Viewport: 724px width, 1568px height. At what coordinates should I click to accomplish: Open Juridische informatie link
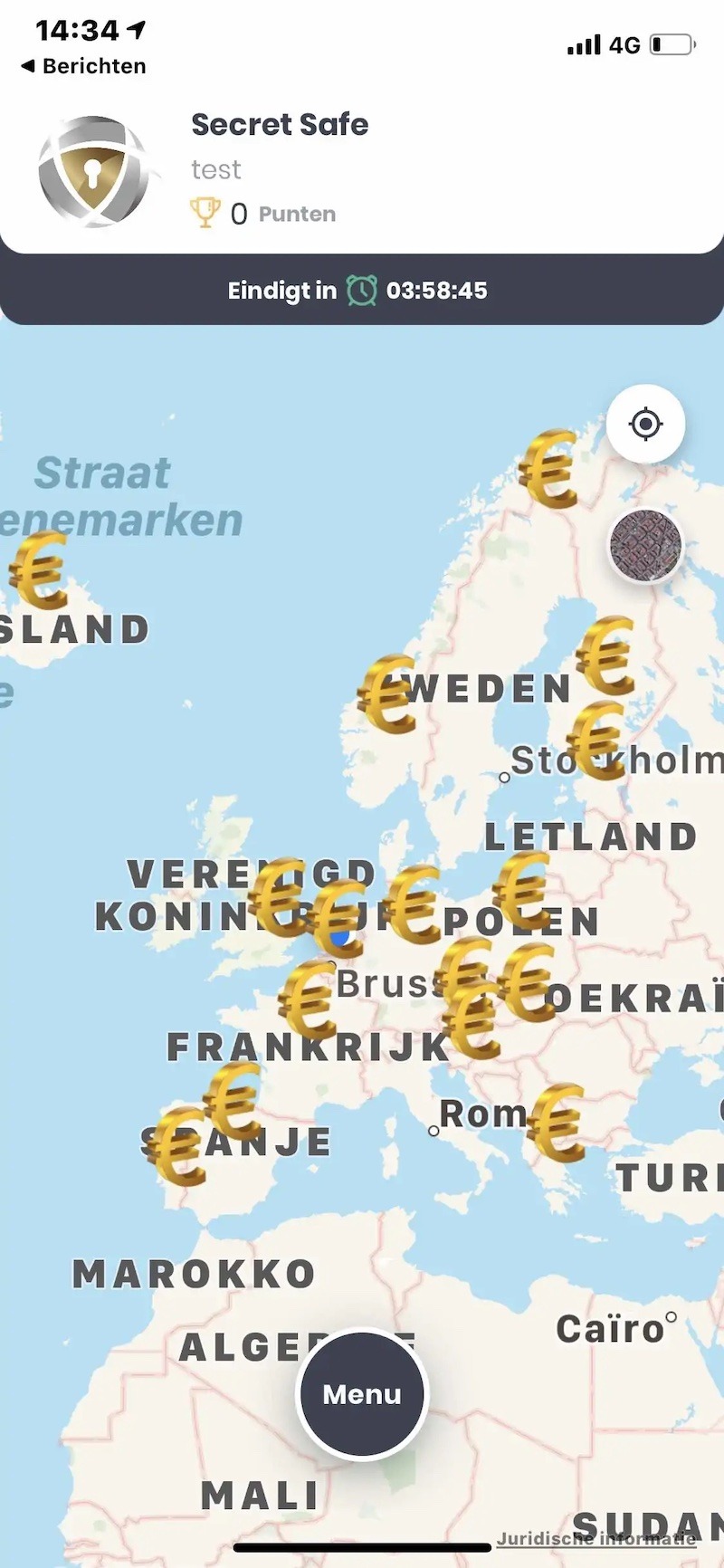tap(596, 1538)
